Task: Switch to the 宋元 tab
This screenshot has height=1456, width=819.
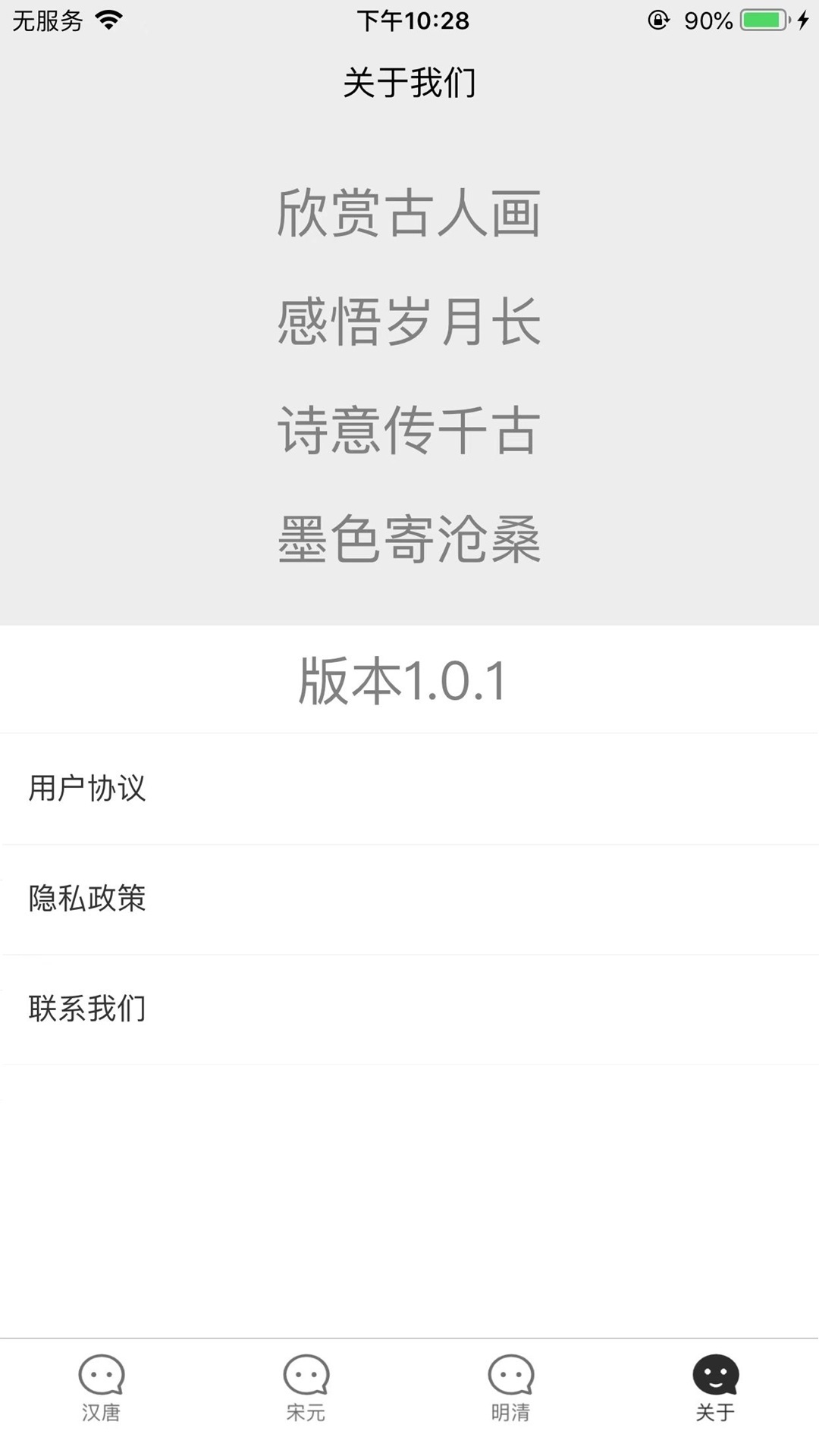Action: click(306, 1395)
